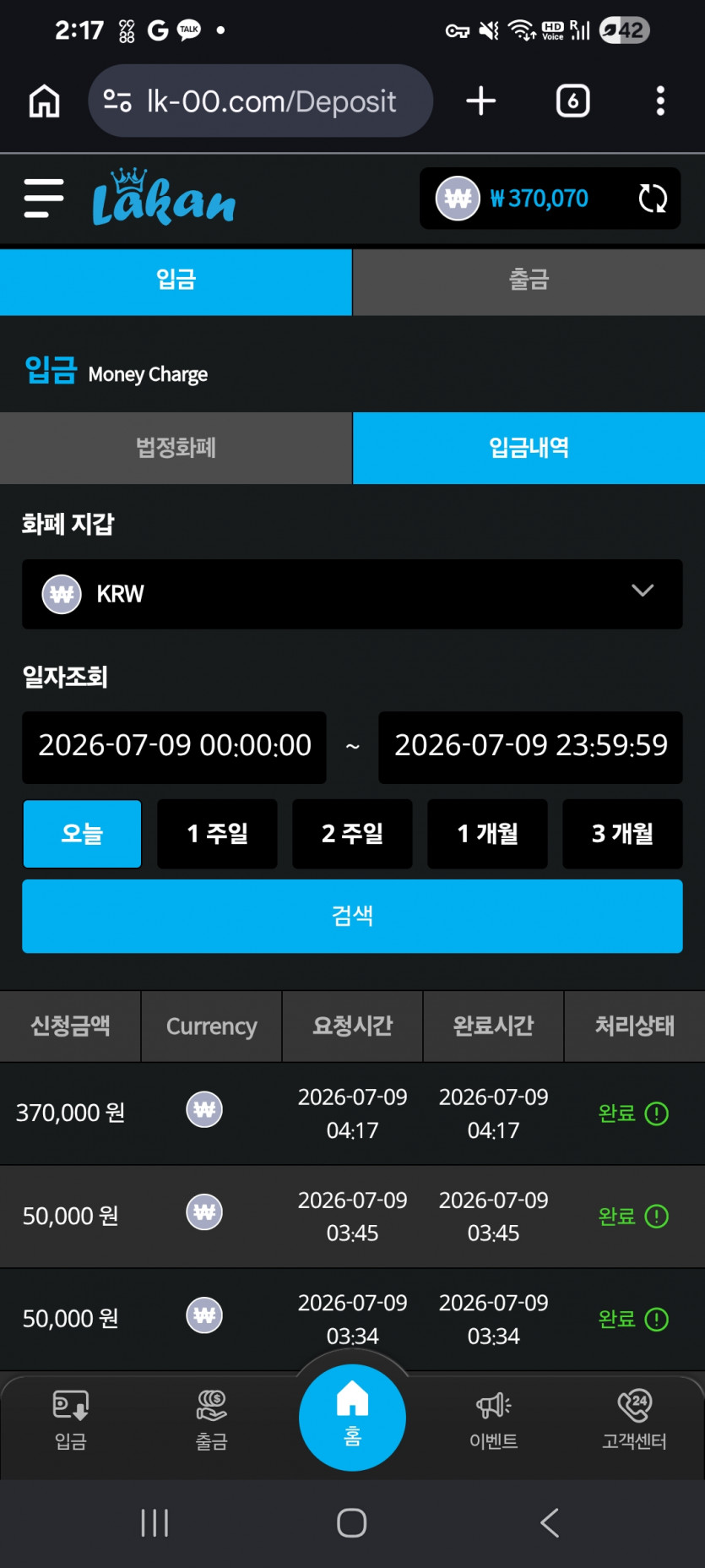This screenshot has width=705, height=1568.
Task: Edit the start date 2026-07-09 00:00:00
Action: pyautogui.click(x=174, y=747)
